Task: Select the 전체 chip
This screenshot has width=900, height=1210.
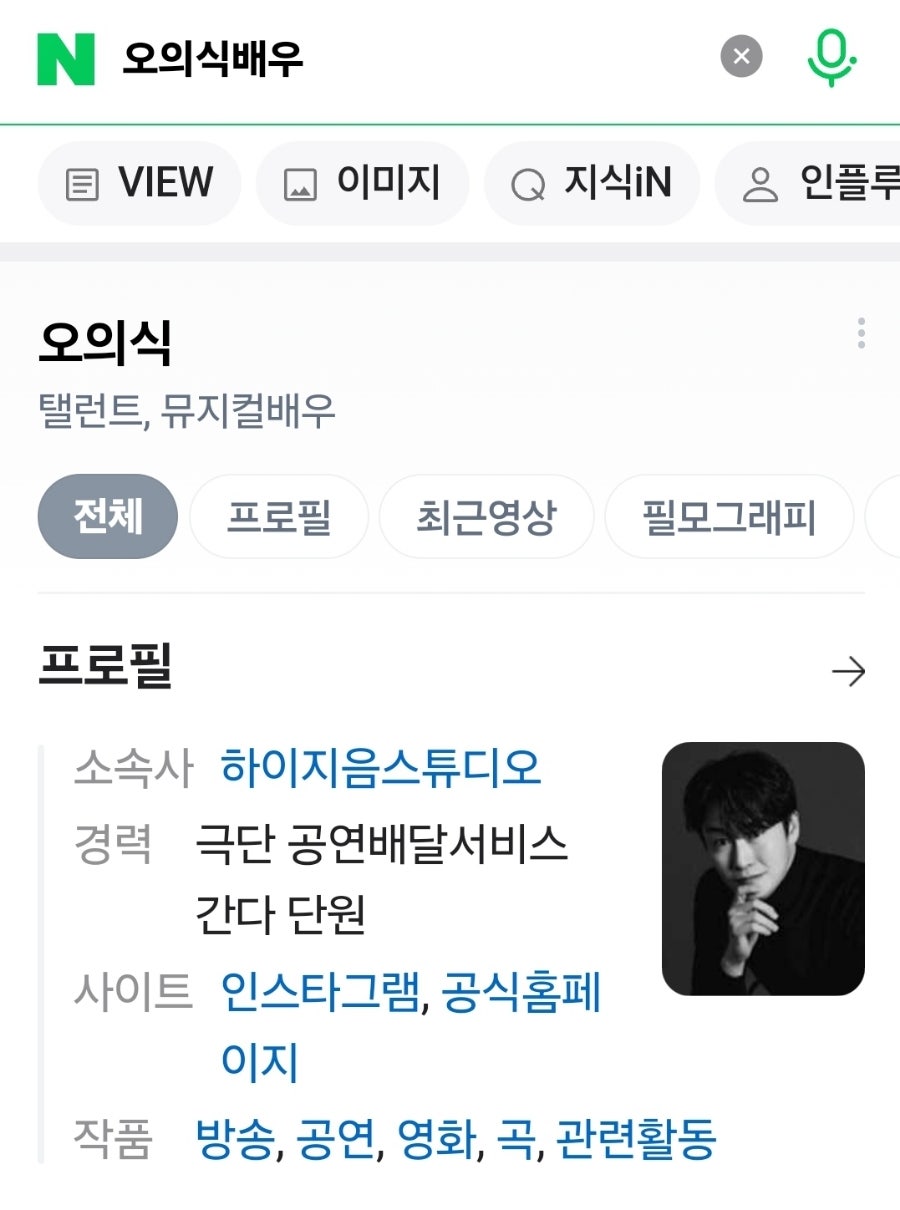Action: pos(108,517)
